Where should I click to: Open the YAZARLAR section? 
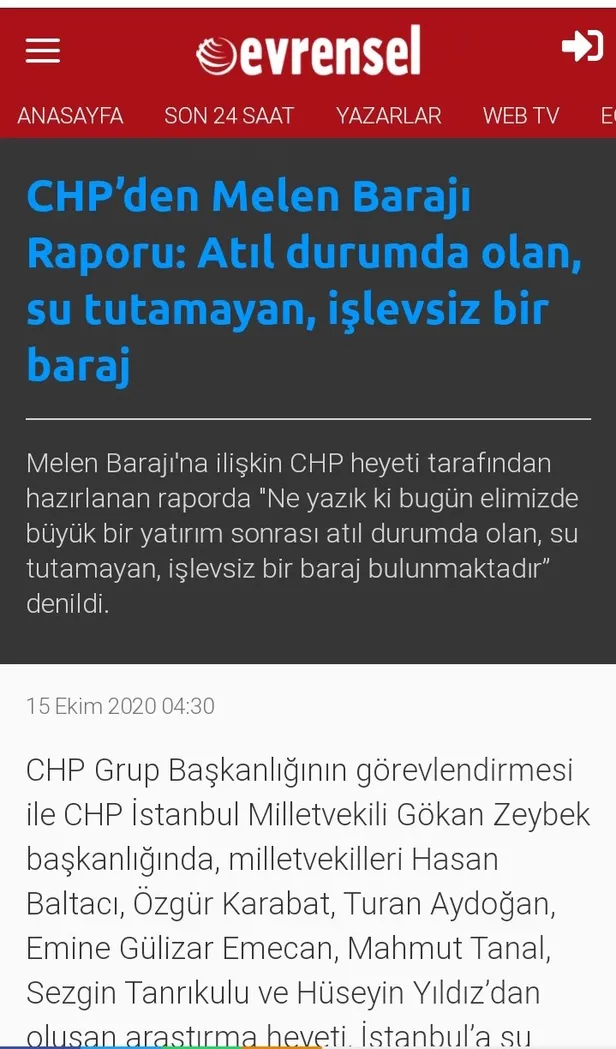click(x=388, y=116)
